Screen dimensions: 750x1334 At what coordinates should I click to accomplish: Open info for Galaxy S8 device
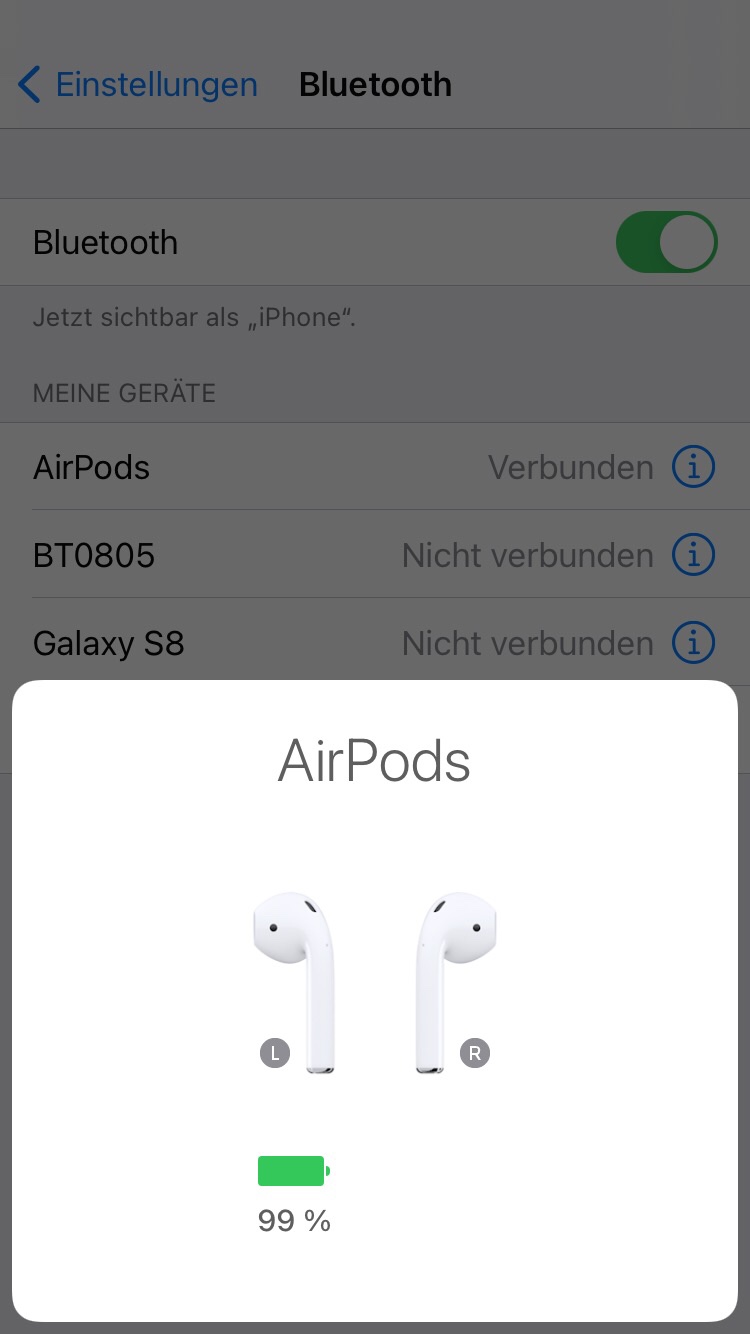tap(693, 643)
